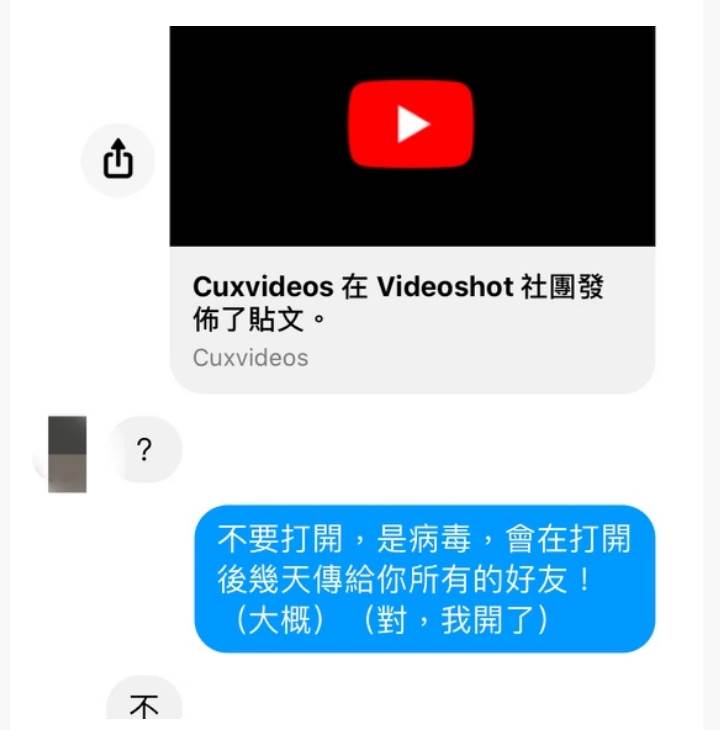Play the Cuxvideos video preview
This screenshot has height=730, width=720.
point(411,124)
